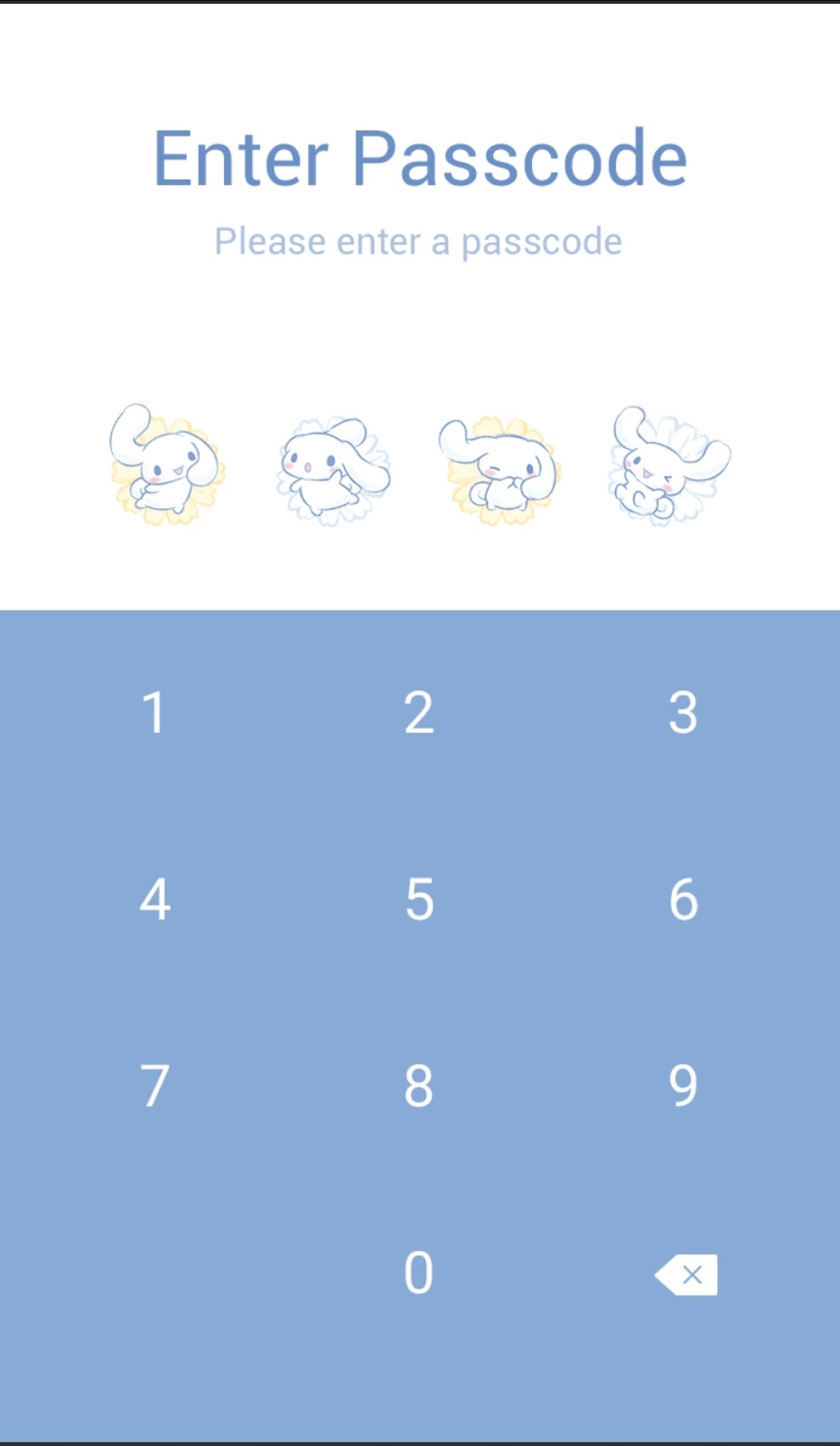Tap the number 0 key
Viewport: 840px width, 1446px height.
(x=418, y=1272)
